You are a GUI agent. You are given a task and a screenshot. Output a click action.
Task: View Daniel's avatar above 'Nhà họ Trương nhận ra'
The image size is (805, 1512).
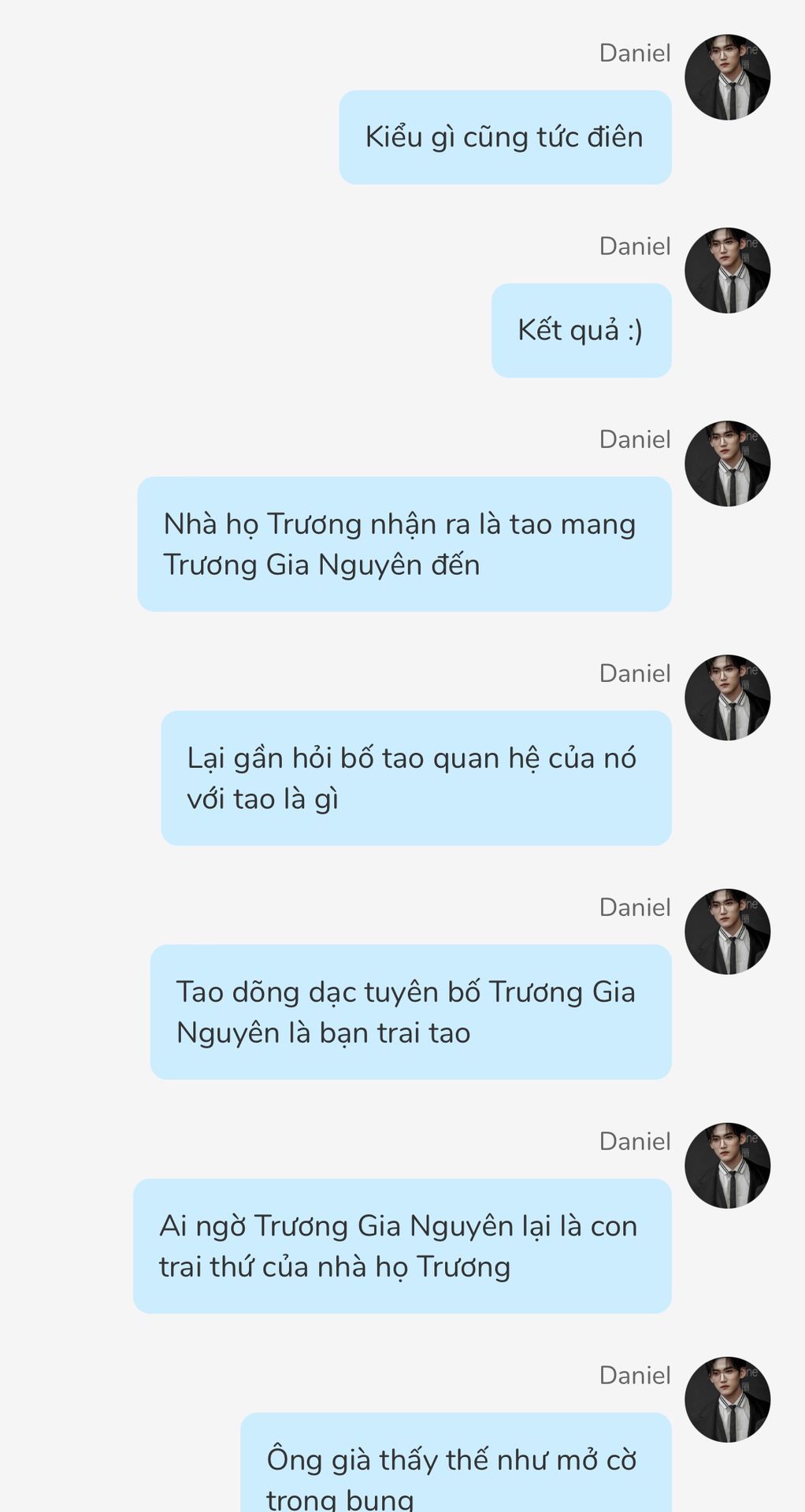coord(727,463)
